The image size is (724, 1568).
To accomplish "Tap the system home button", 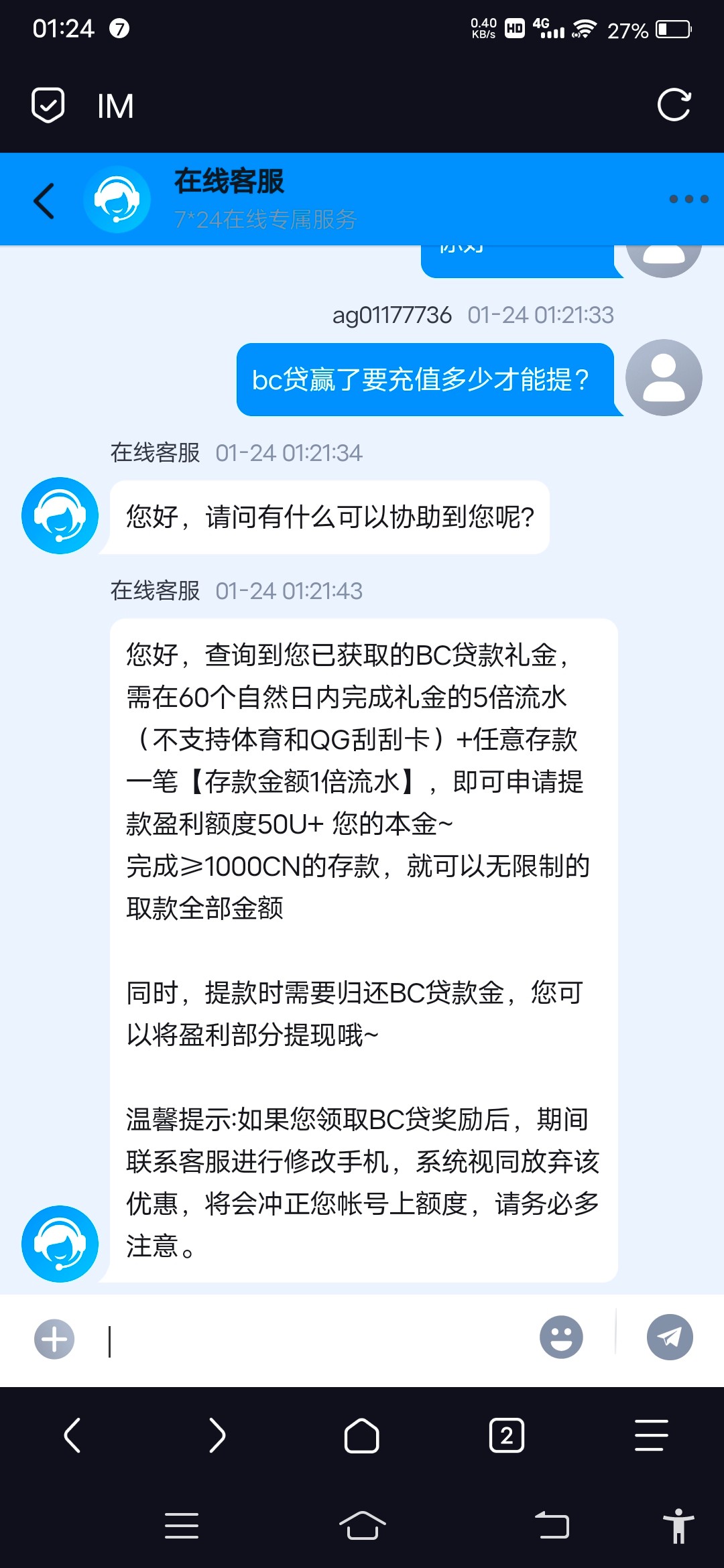I will [x=362, y=1526].
